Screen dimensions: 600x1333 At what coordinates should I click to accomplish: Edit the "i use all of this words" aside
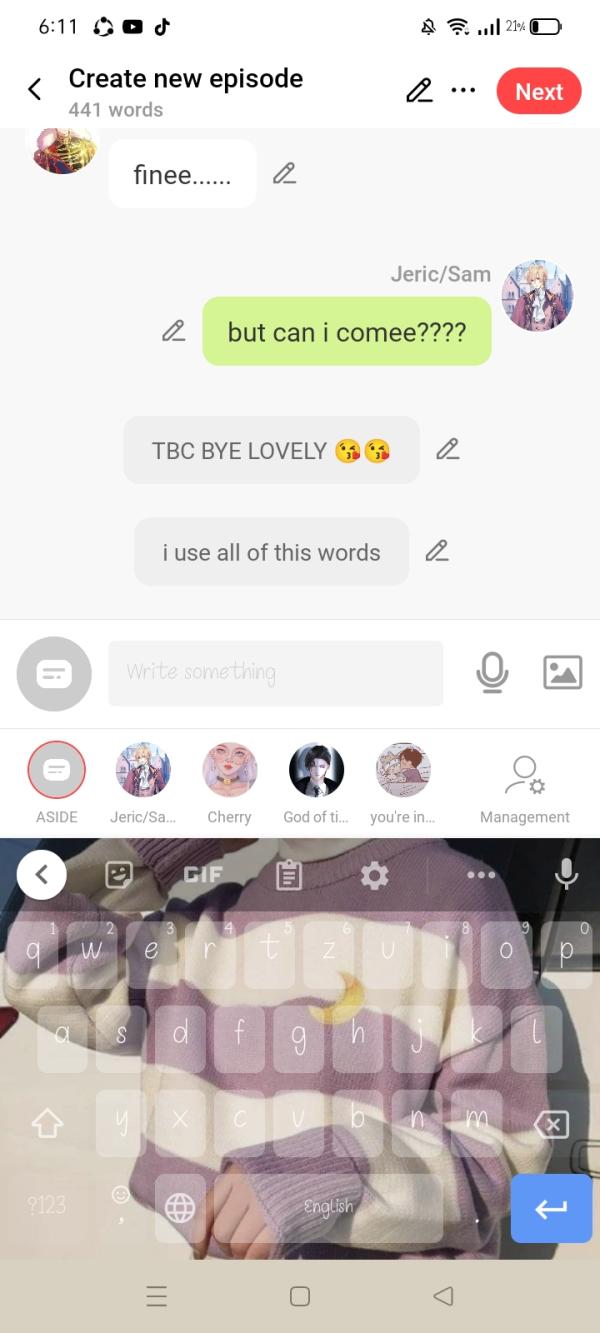click(436, 551)
